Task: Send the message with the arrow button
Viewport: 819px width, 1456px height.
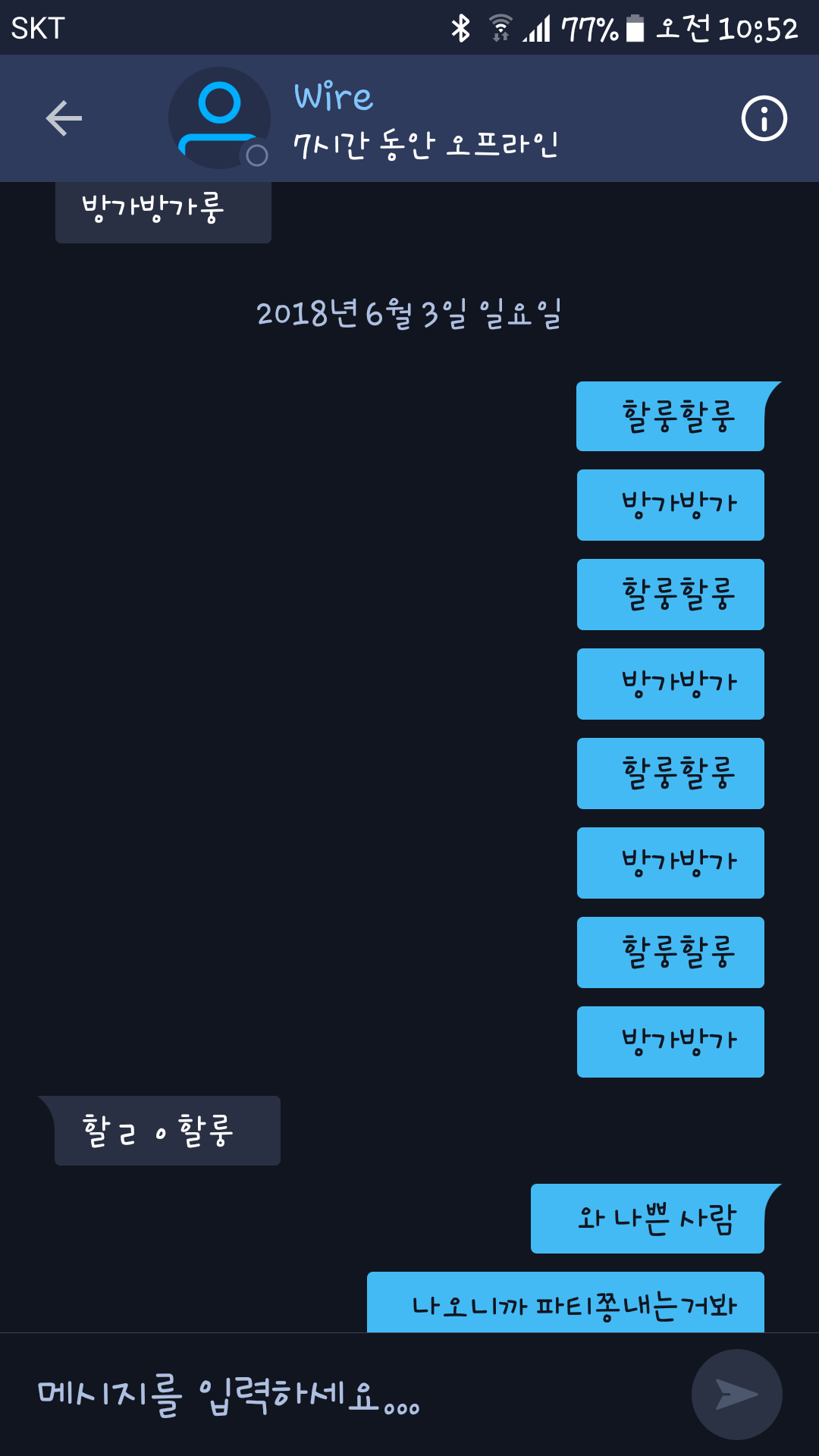Action: [736, 1395]
